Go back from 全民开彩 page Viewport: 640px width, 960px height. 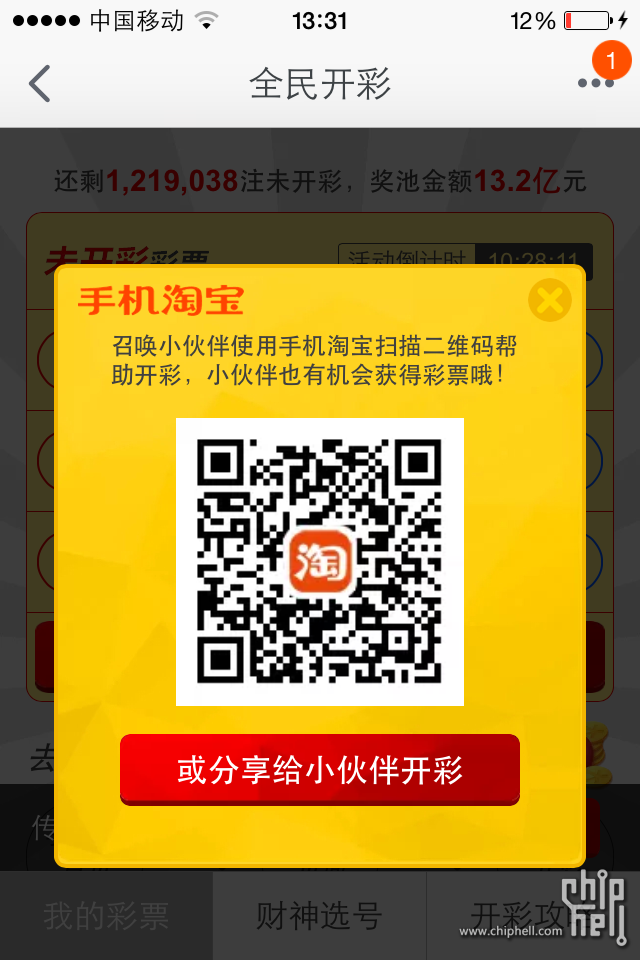[40, 84]
